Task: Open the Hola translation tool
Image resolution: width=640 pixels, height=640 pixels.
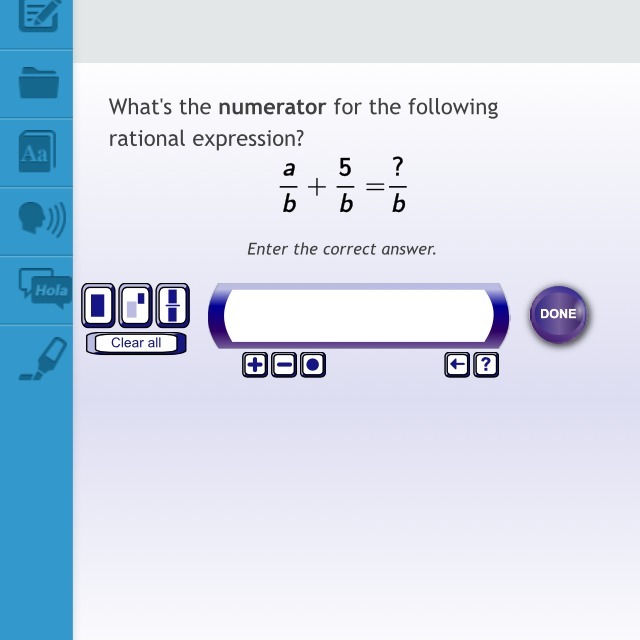Action: point(43,290)
